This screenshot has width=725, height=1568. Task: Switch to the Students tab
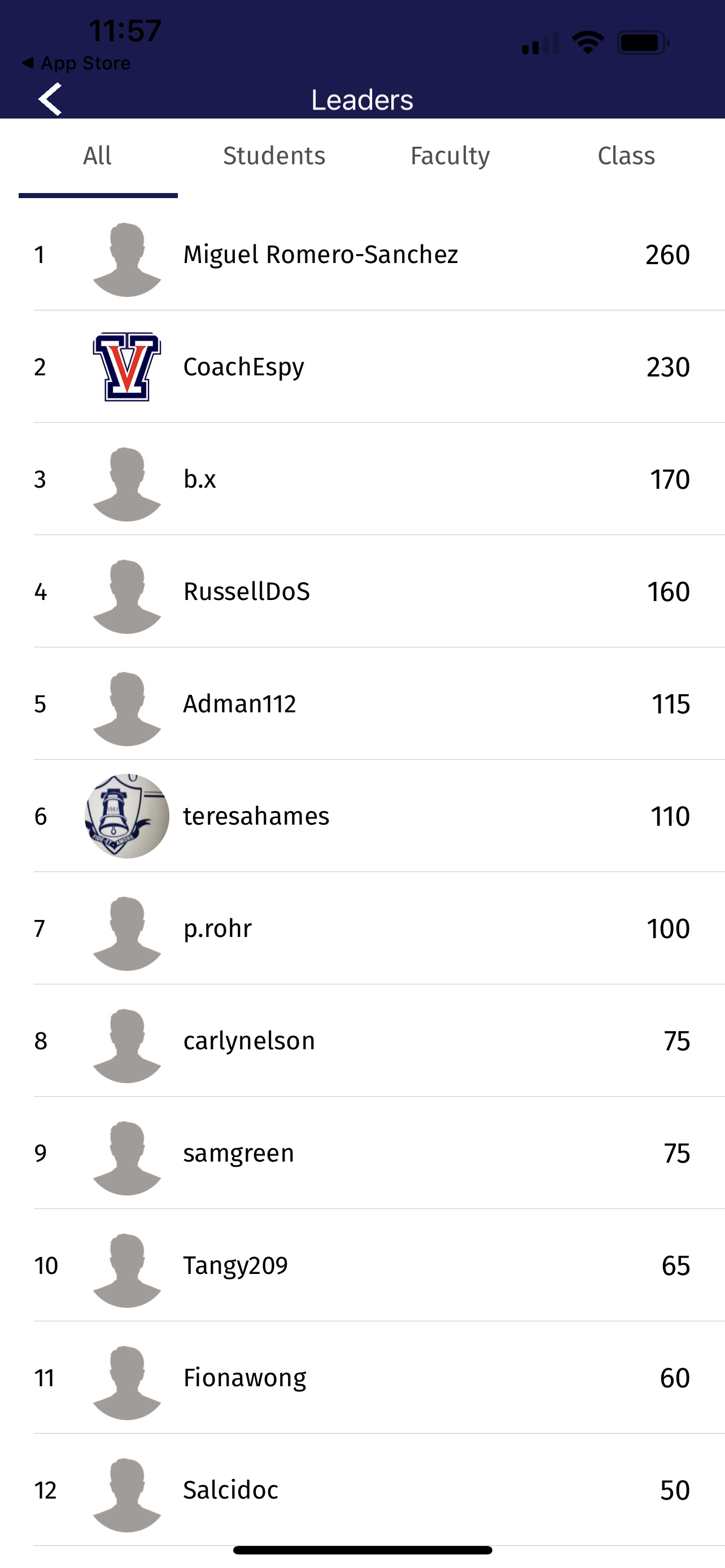[274, 156]
